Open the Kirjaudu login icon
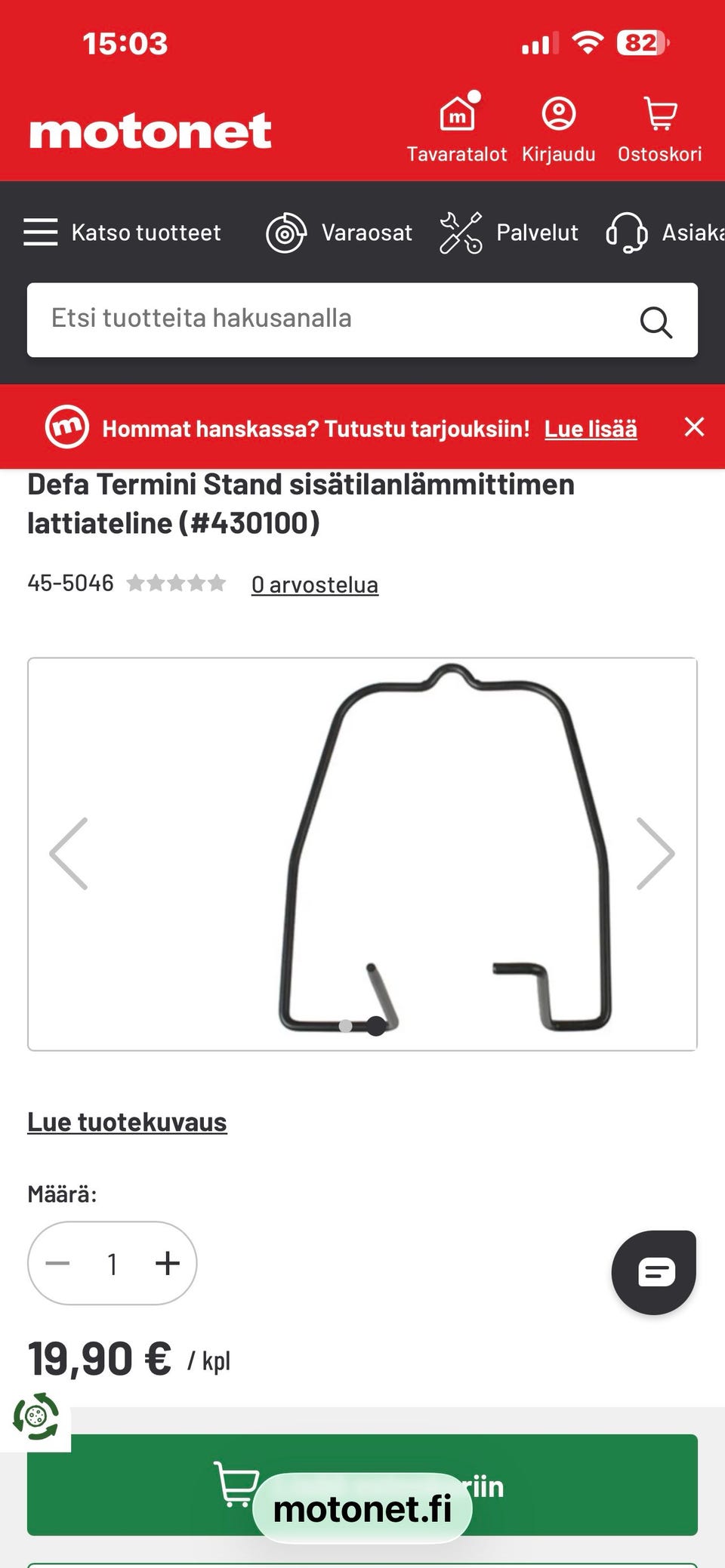Image resolution: width=725 pixels, height=1568 pixels. [x=558, y=115]
